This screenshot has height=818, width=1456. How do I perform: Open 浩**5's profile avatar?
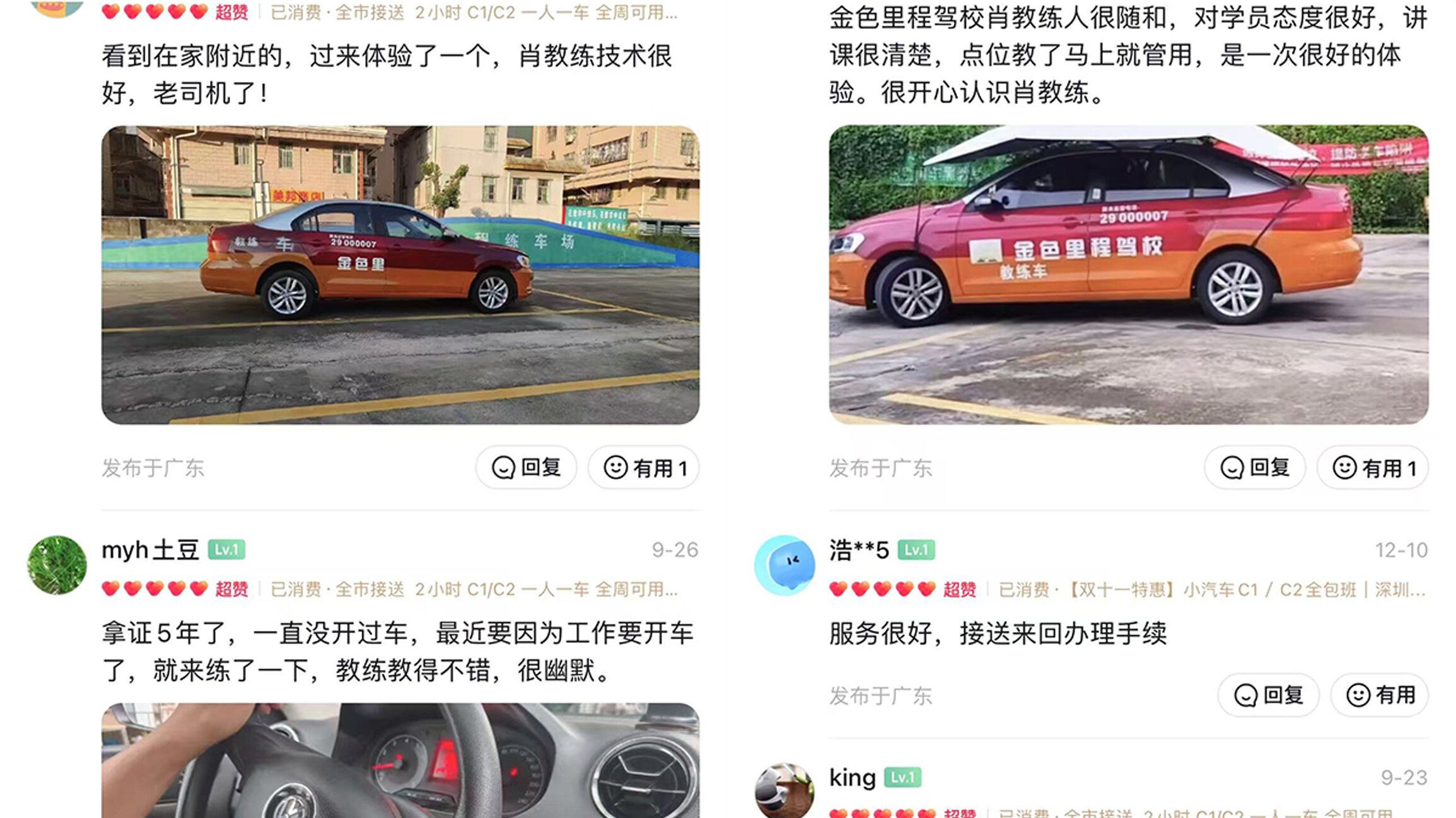(784, 565)
